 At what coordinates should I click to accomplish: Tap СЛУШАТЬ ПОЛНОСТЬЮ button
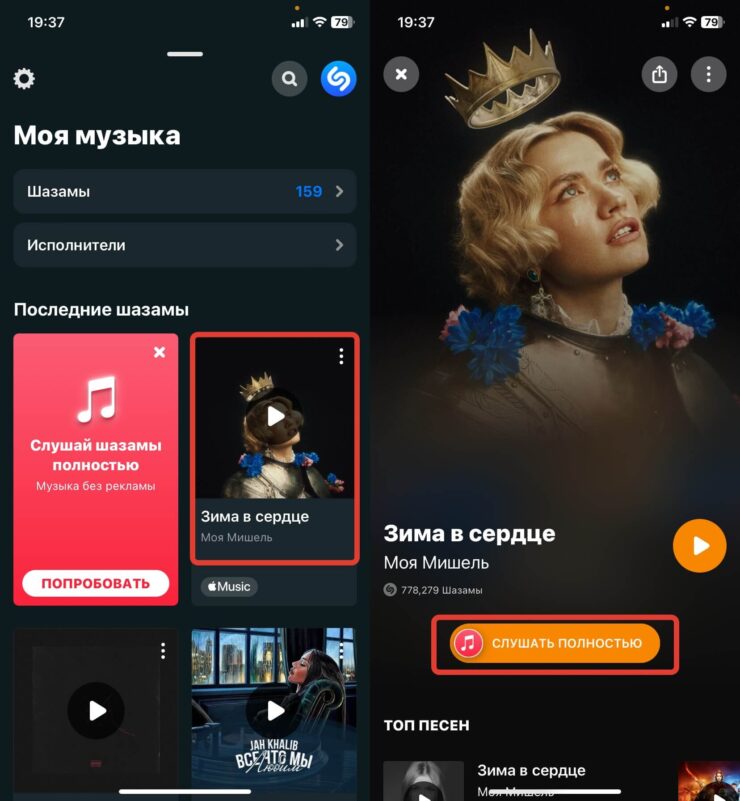tap(554, 644)
